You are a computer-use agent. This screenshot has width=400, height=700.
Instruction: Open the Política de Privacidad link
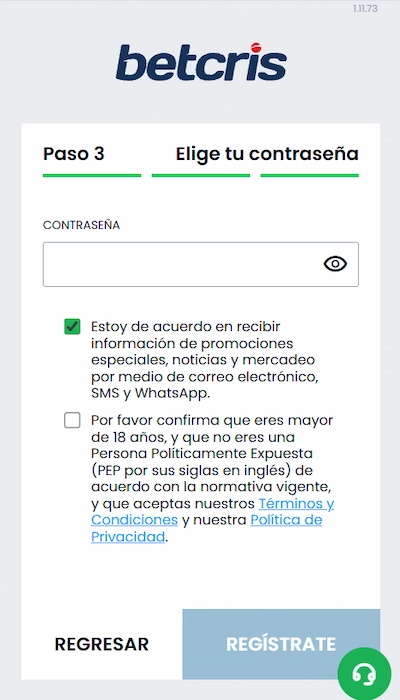click(x=207, y=529)
